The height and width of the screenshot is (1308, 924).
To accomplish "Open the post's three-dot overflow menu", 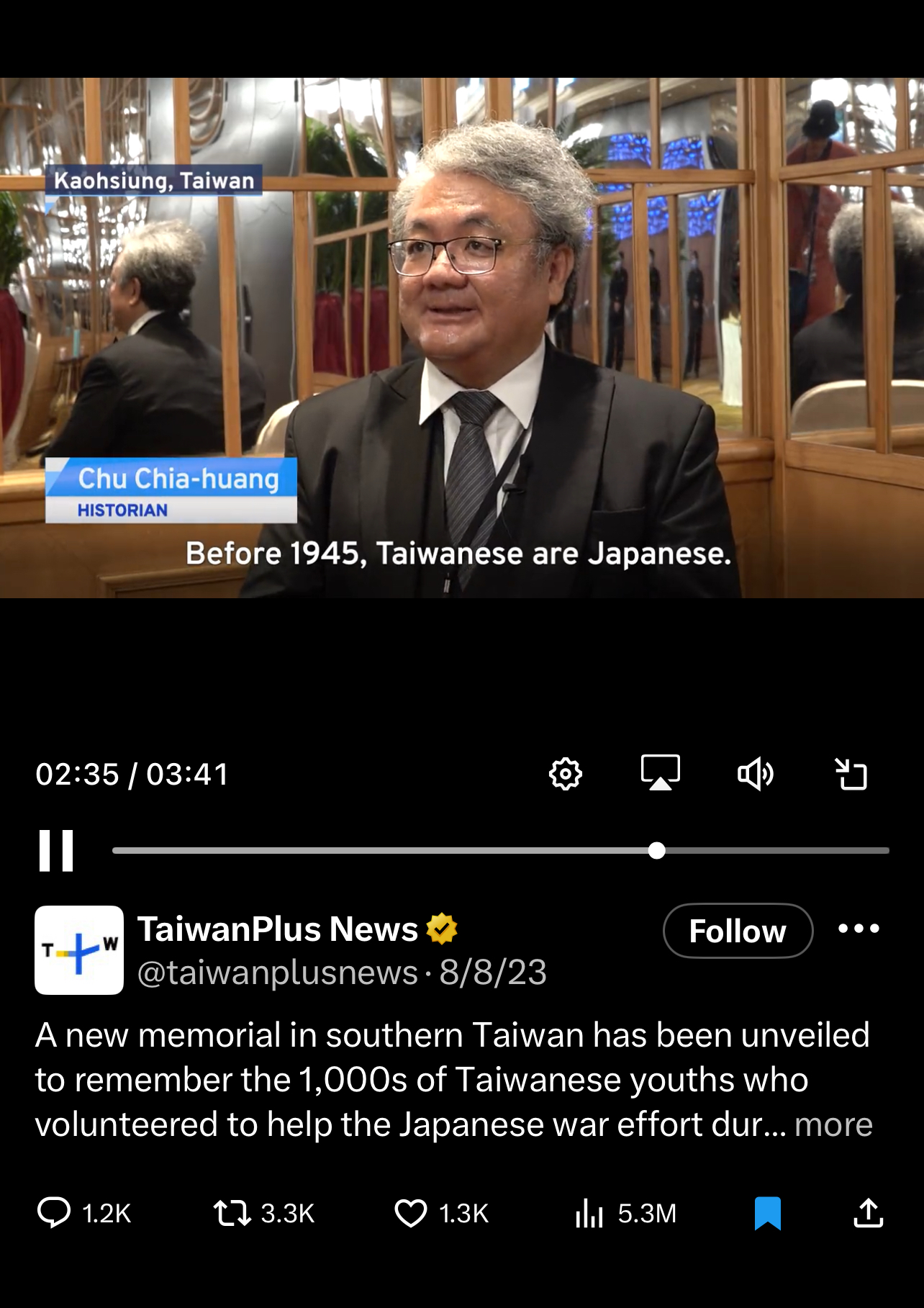I will [x=859, y=929].
